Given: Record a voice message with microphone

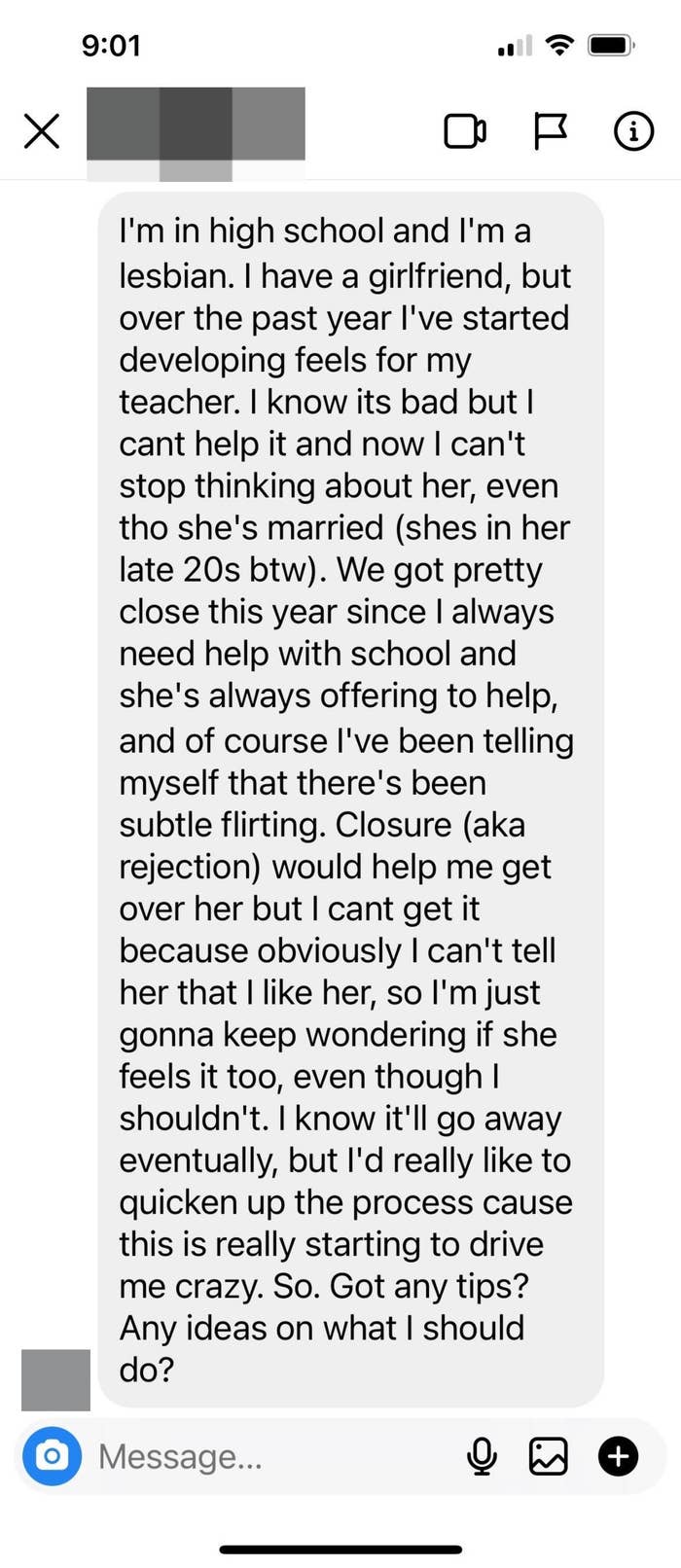Looking at the screenshot, I should (482, 1456).
